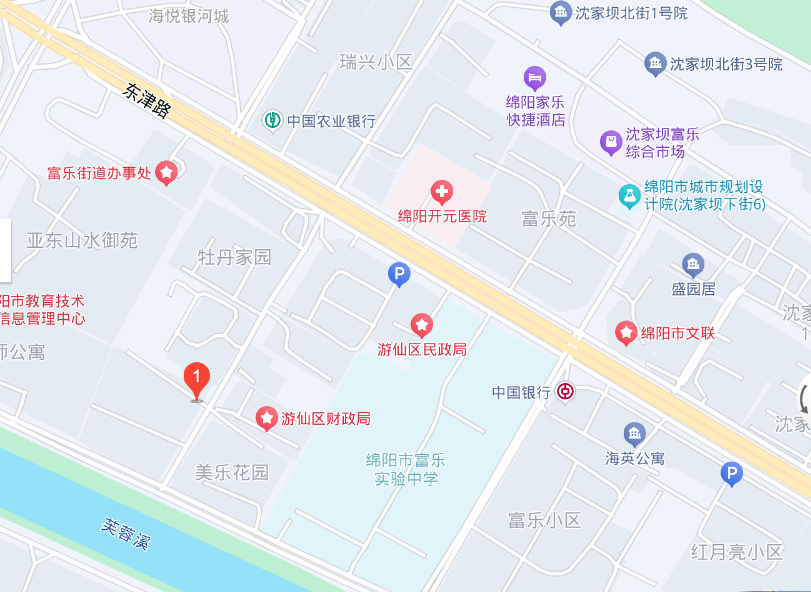
Task: Open the 游仙区民政局 map marker
Action: pos(422,325)
